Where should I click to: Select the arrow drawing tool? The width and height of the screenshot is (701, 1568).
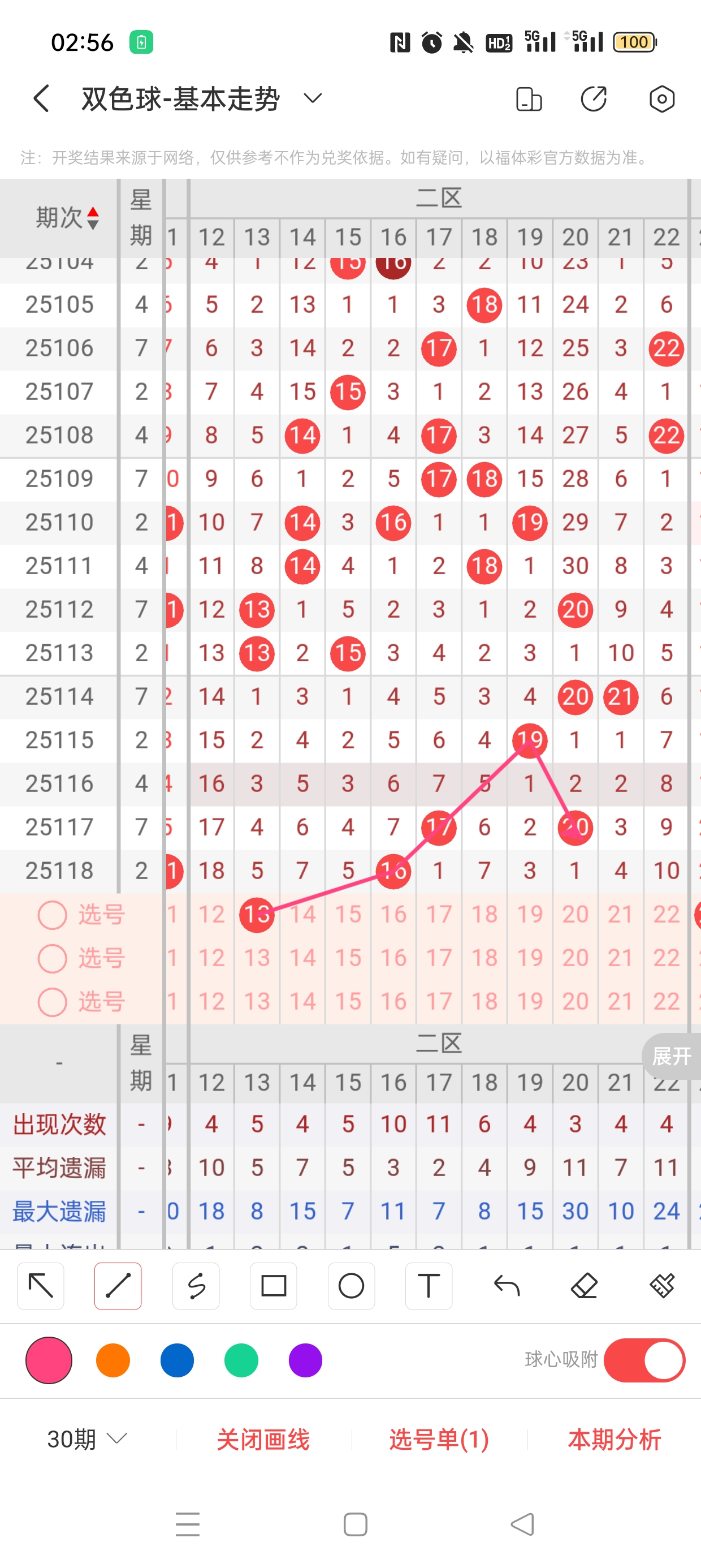coord(41,1286)
